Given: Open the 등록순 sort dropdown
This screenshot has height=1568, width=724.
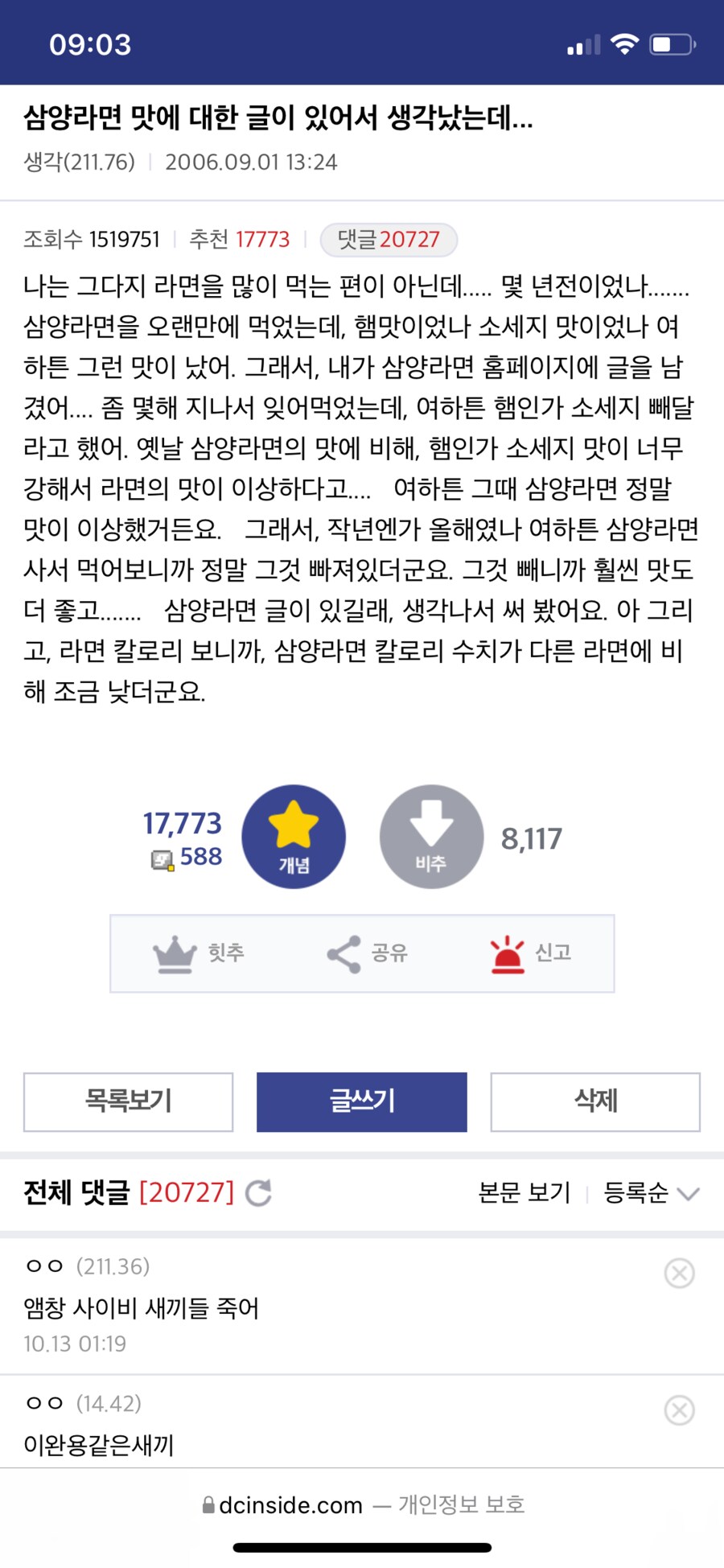Looking at the screenshot, I should 650,1192.
